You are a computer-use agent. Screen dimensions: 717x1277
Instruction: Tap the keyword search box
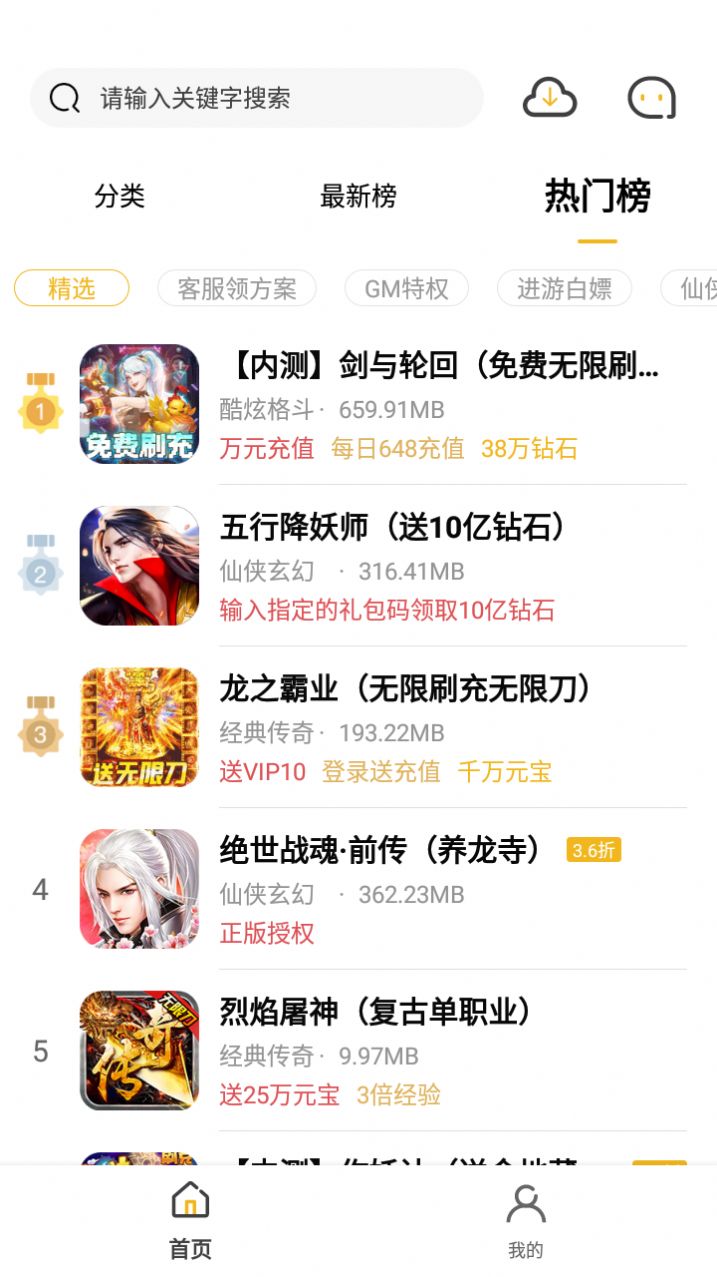[256, 98]
